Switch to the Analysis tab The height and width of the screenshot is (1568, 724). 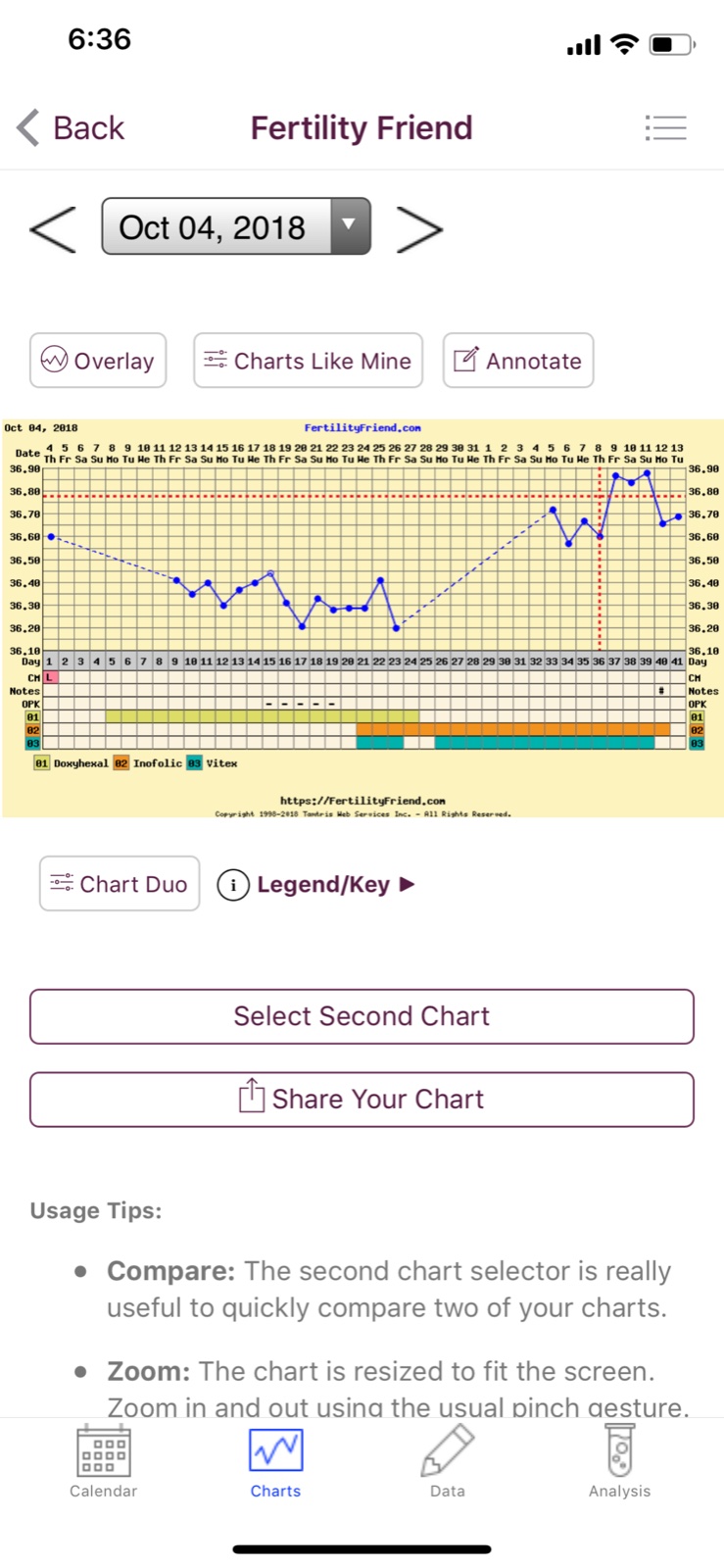(619, 1461)
